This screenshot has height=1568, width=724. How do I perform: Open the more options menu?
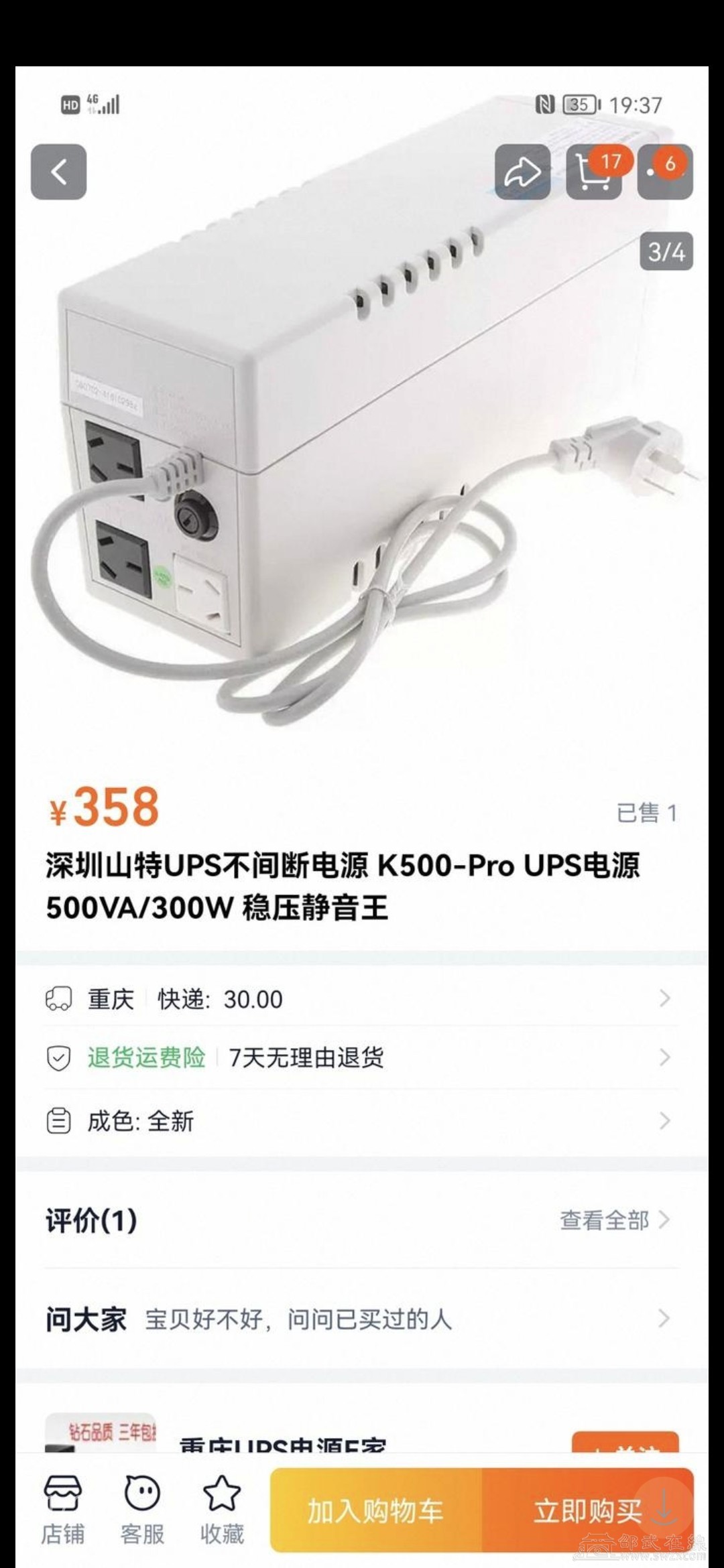(664, 172)
